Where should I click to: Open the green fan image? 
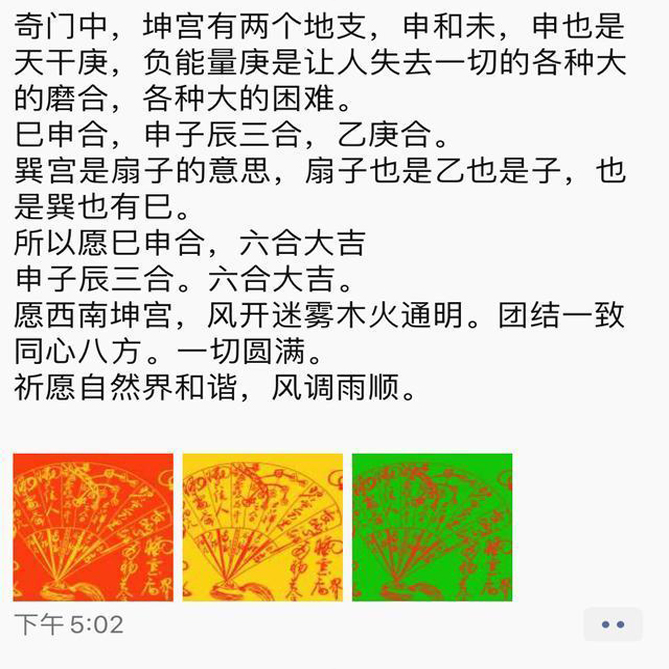point(432,527)
